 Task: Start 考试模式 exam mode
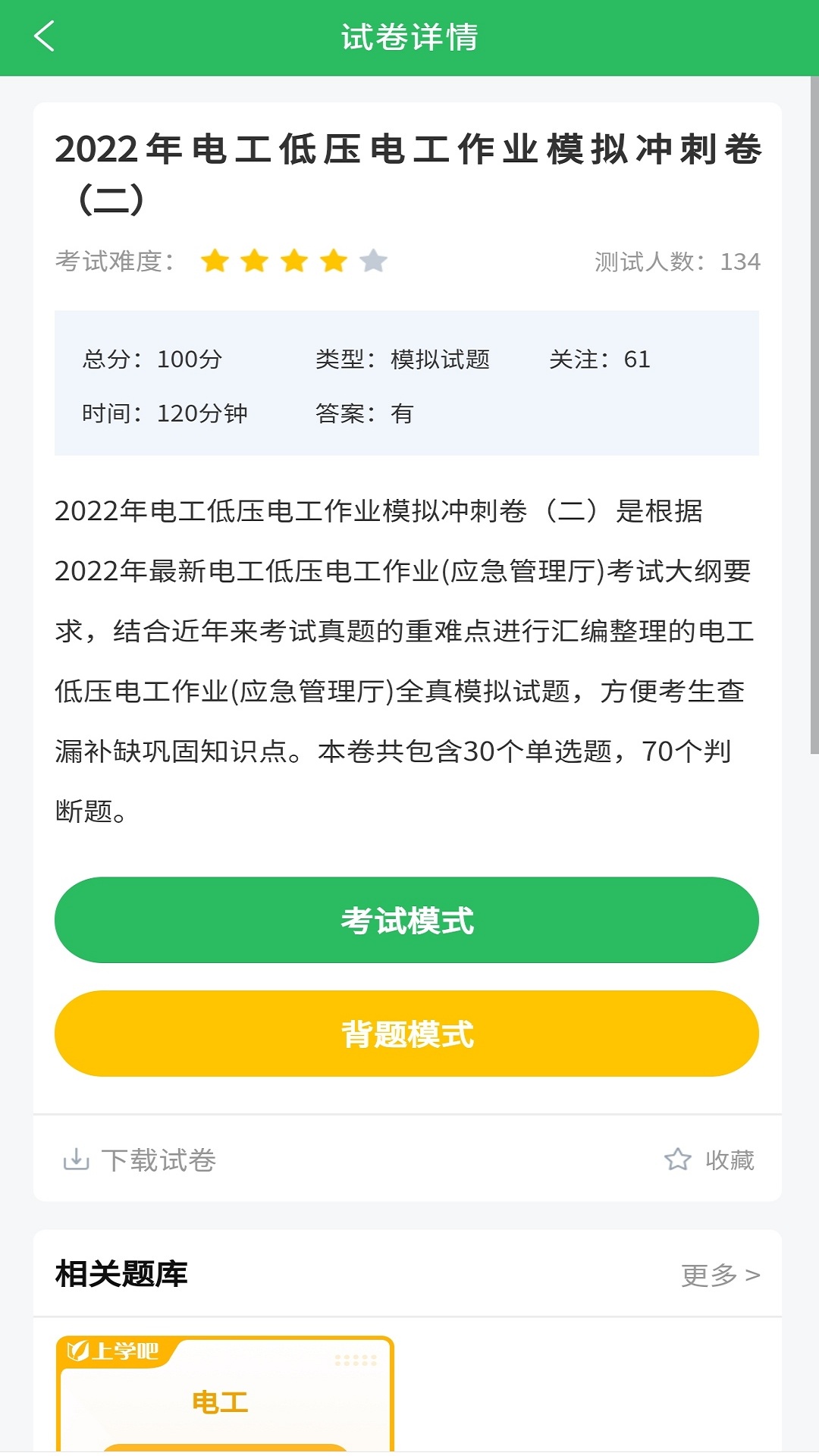406,920
